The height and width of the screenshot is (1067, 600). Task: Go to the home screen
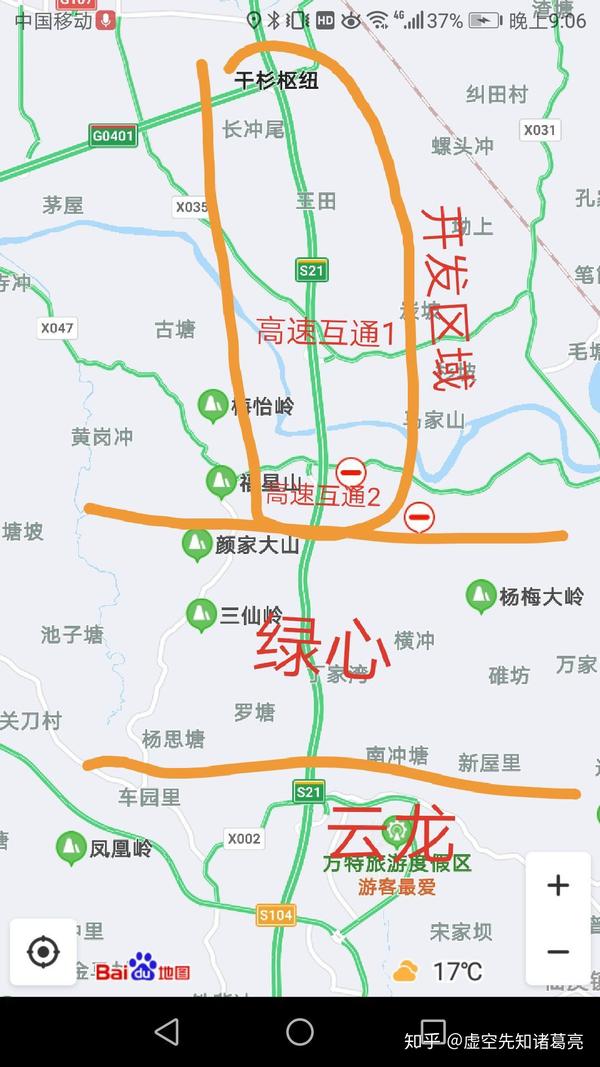point(300,1031)
